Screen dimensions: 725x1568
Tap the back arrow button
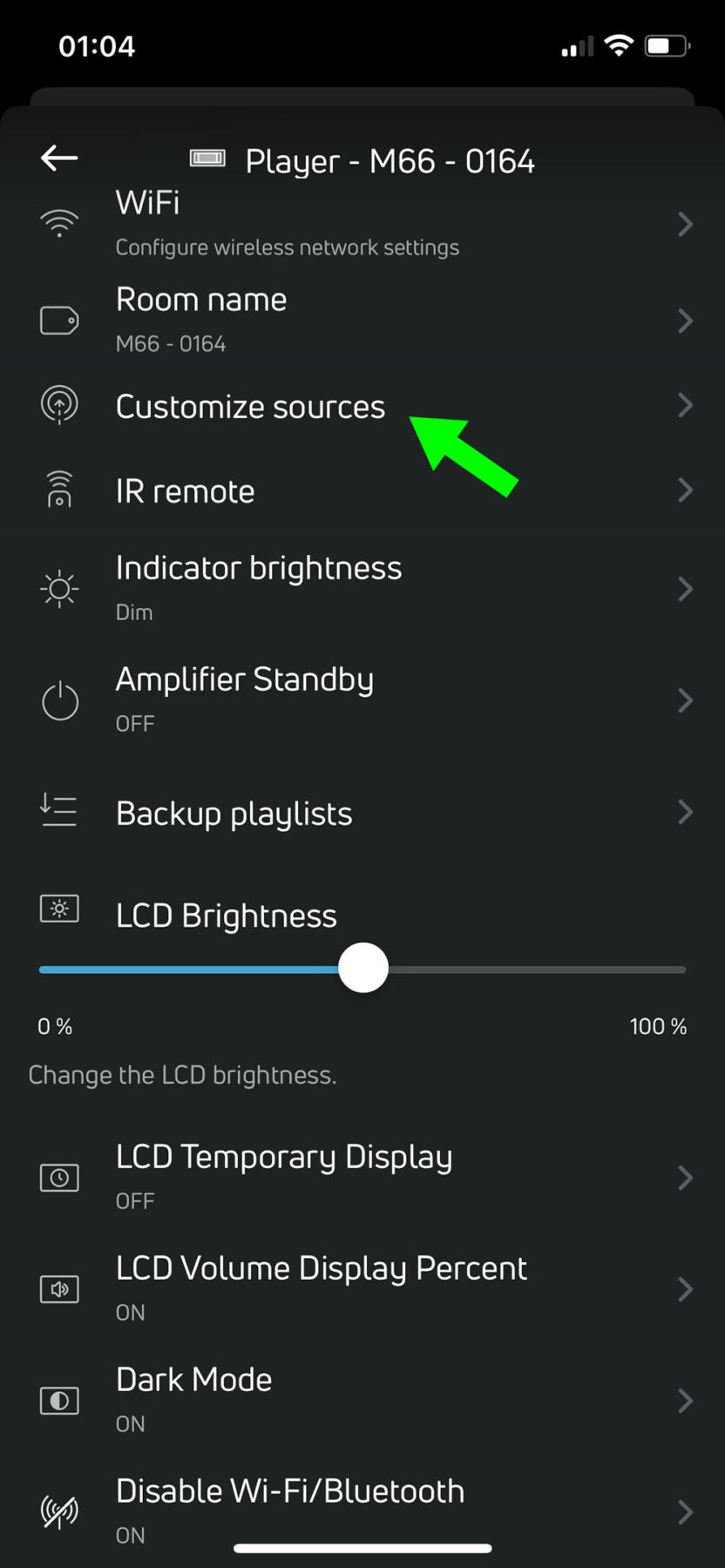[x=58, y=159]
